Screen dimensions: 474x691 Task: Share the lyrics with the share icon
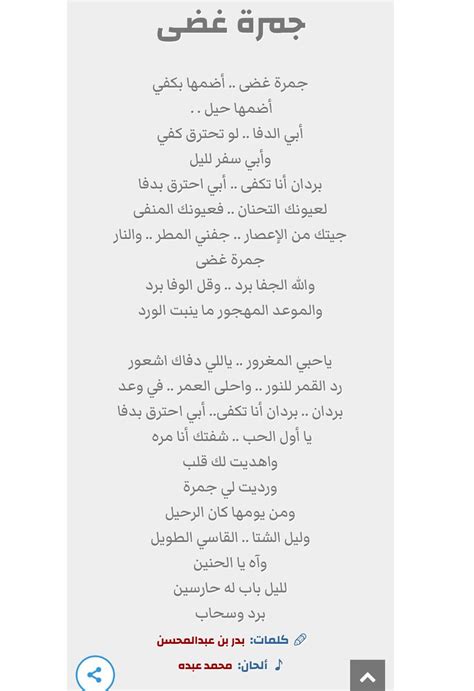95,674
